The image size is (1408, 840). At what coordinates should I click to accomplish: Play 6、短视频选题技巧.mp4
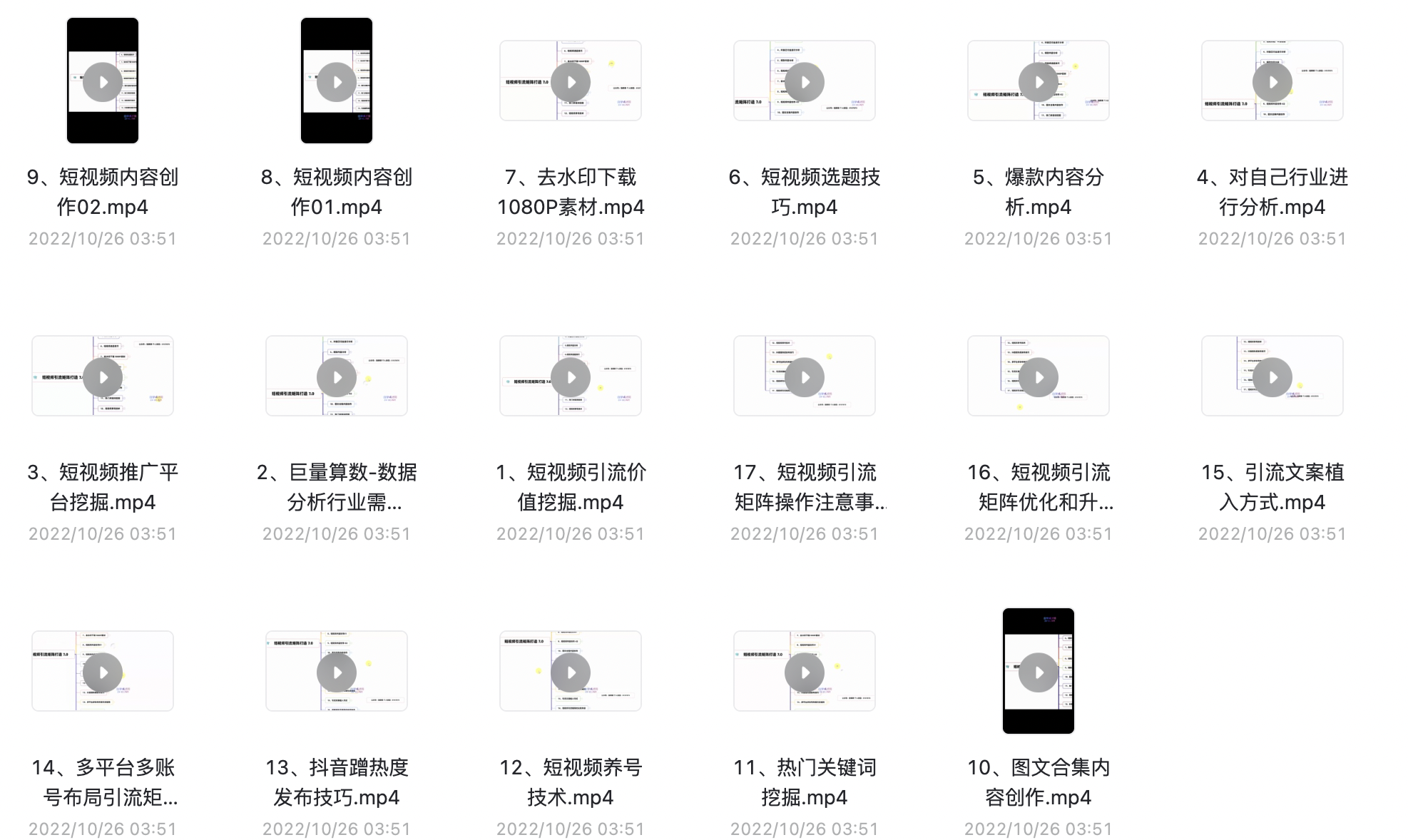coord(805,82)
